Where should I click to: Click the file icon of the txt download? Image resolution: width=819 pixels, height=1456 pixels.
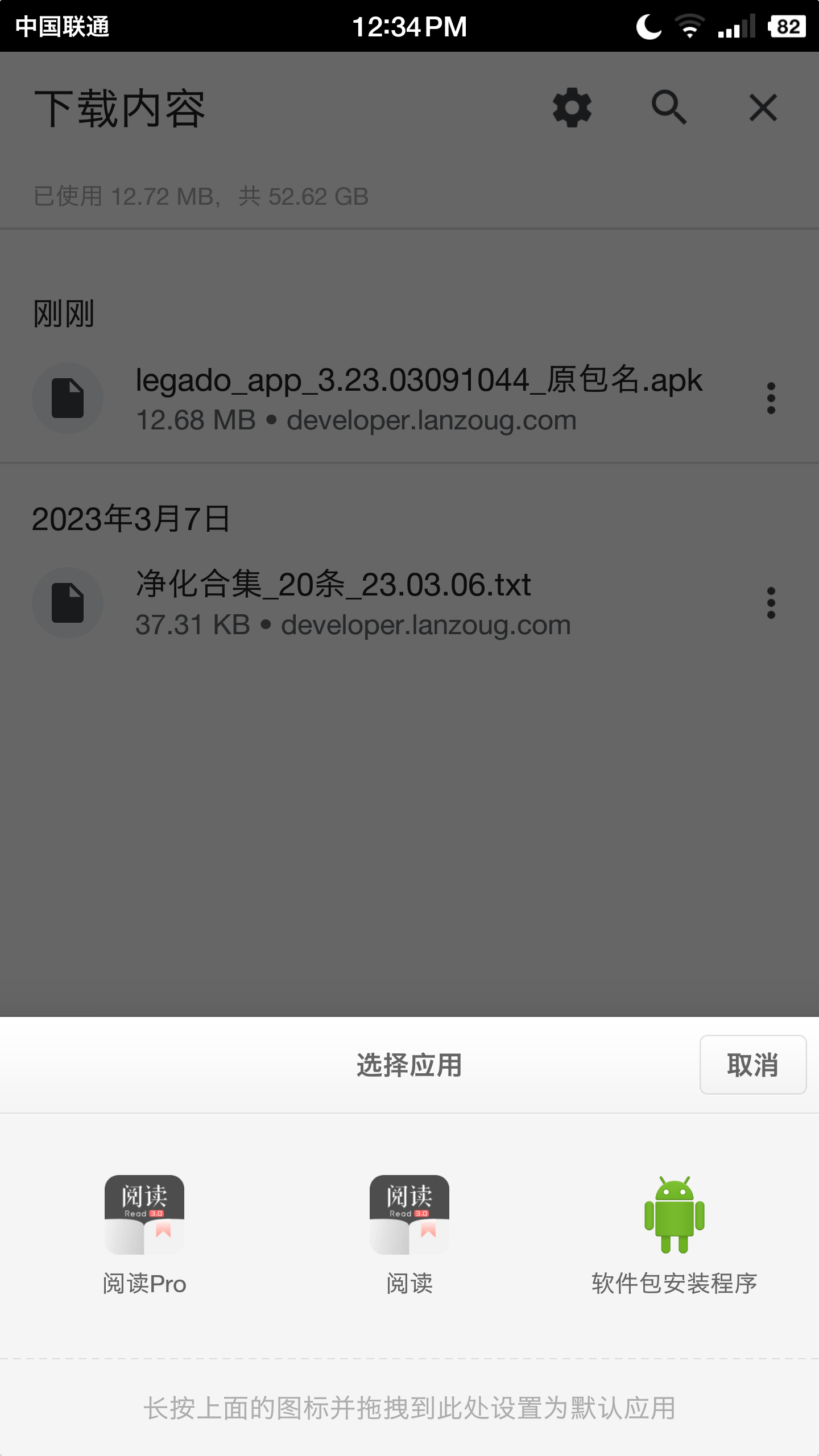(68, 602)
